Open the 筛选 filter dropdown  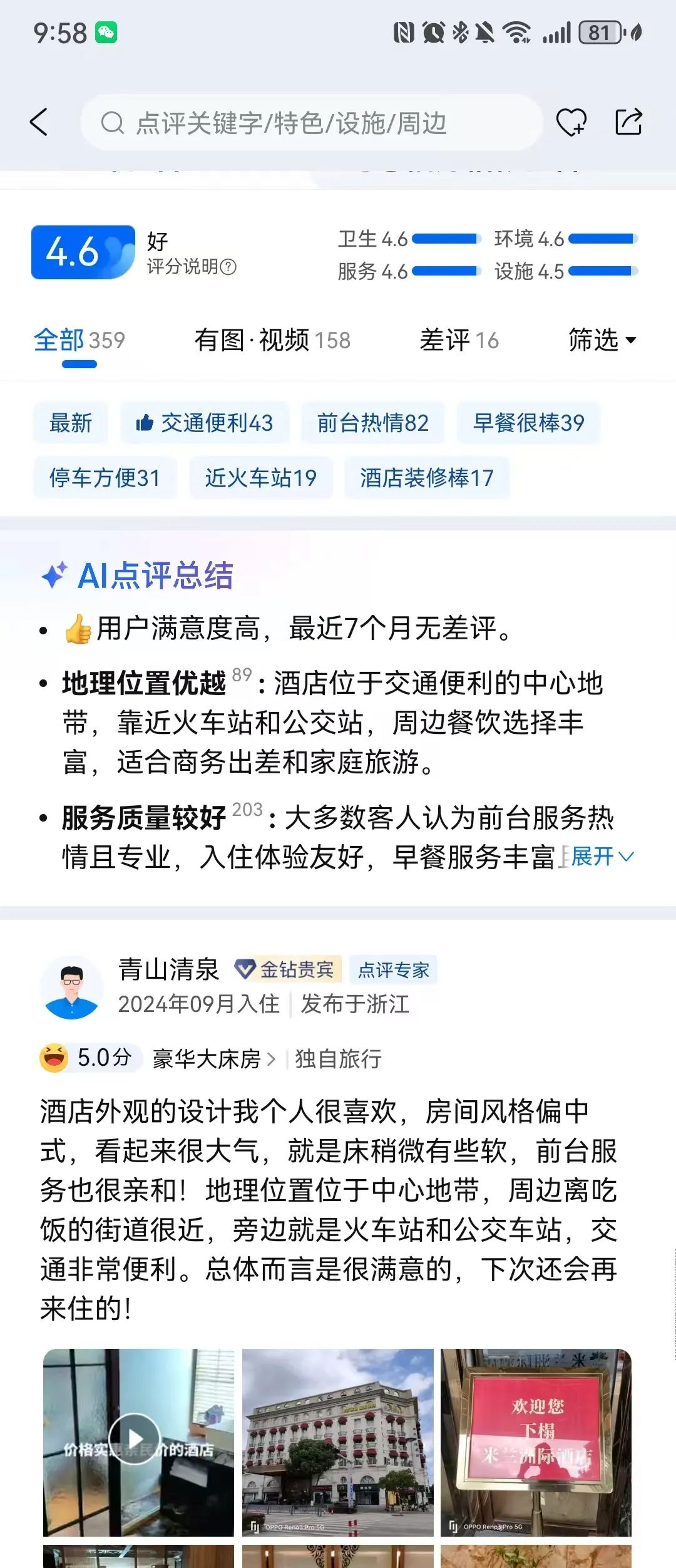(x=602, y=341)
